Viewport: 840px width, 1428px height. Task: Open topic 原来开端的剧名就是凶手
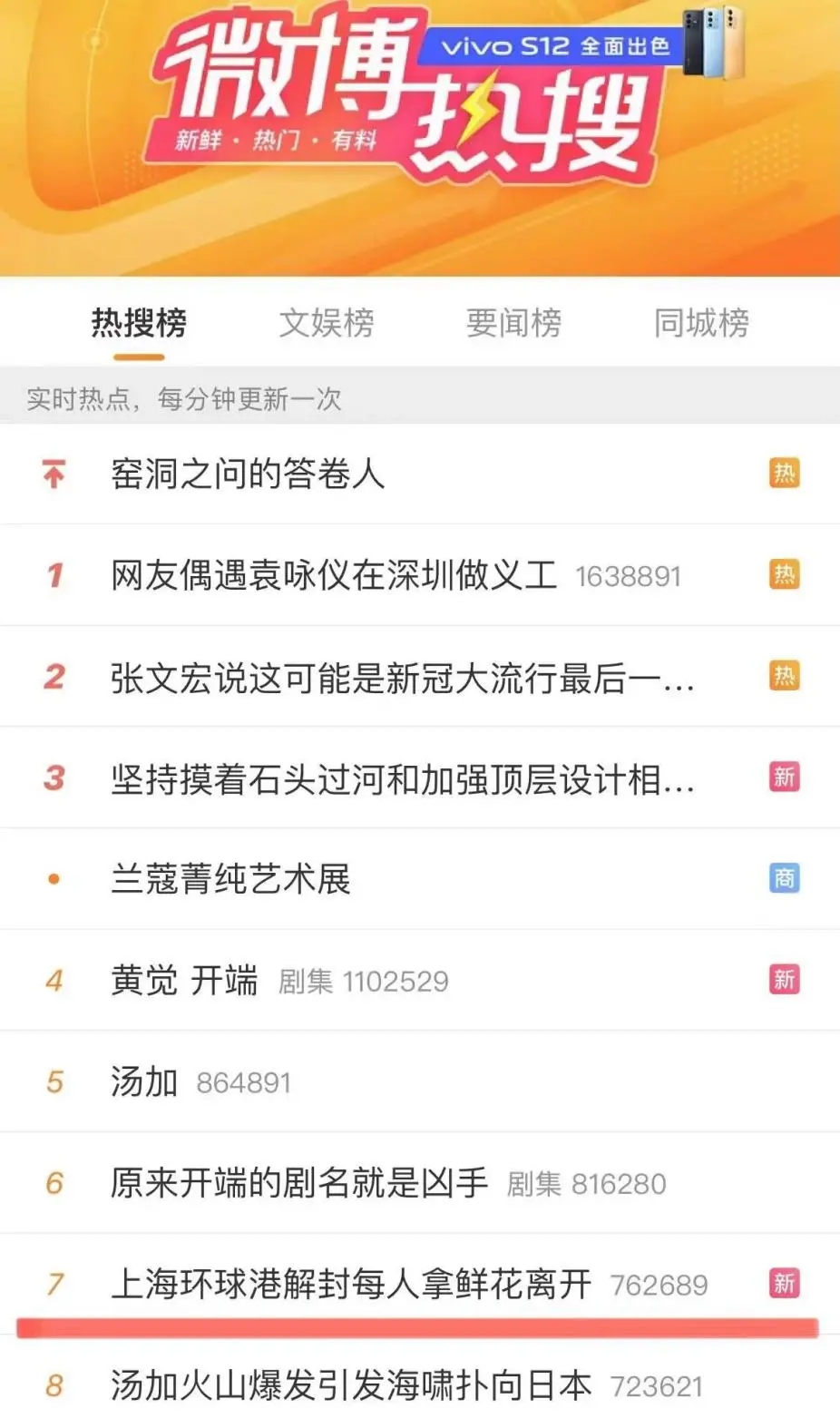point(298,1183)
